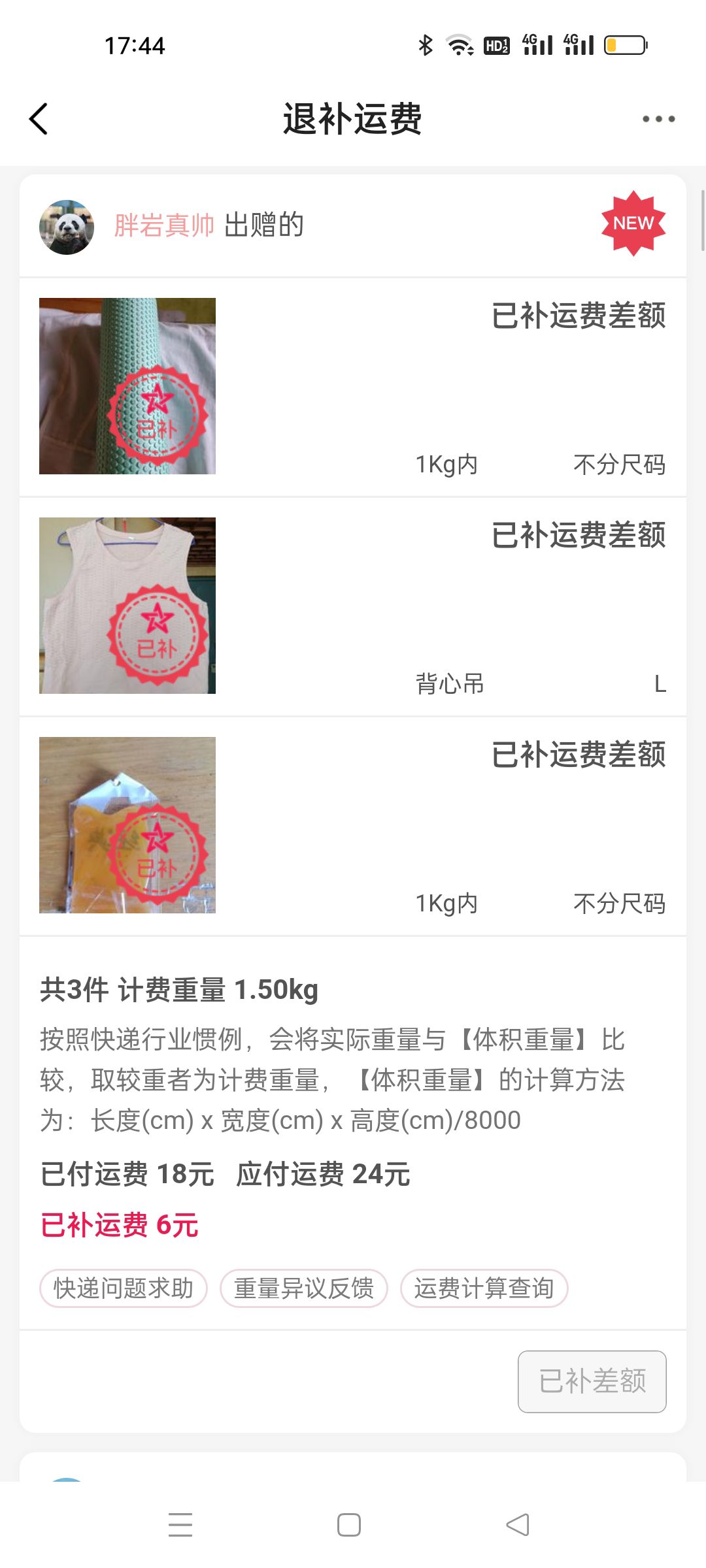
Task: Open 胖岩真帅's profile avatar
Action: 67,227
